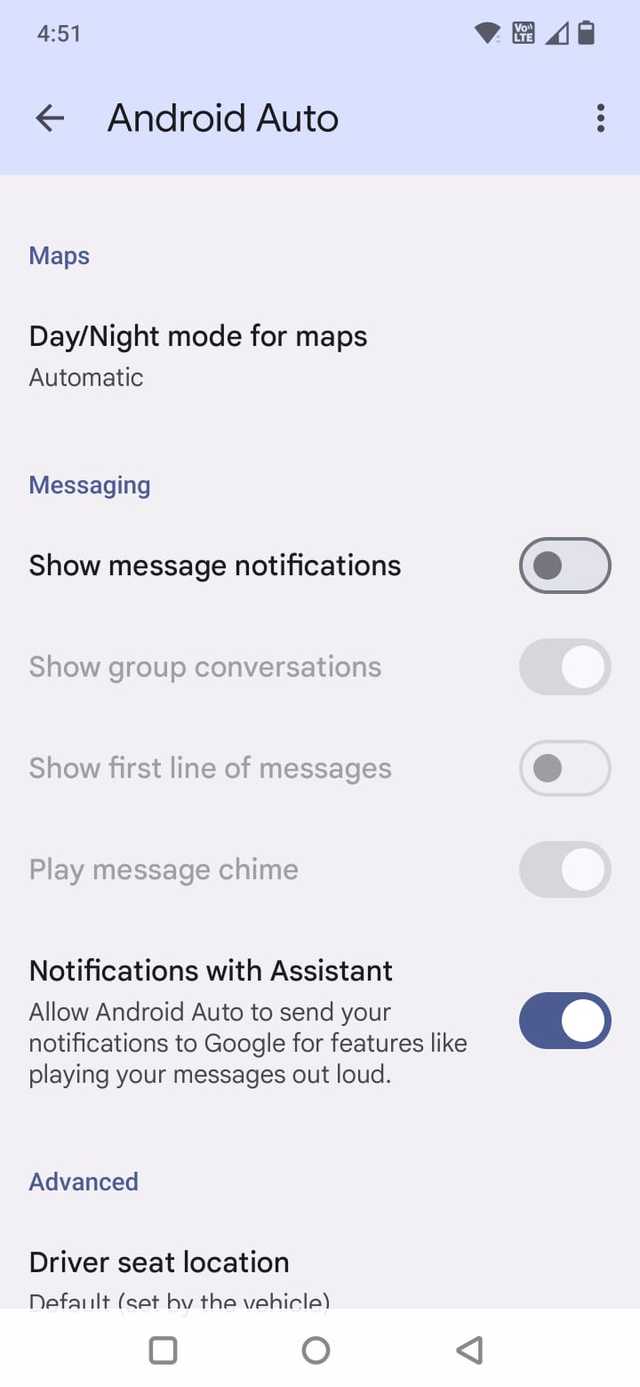This screenshot has height=1387, width=640.
Task: Open recent apps from navigation bar
Action: pyautogui.click(x=163, y=1350)
